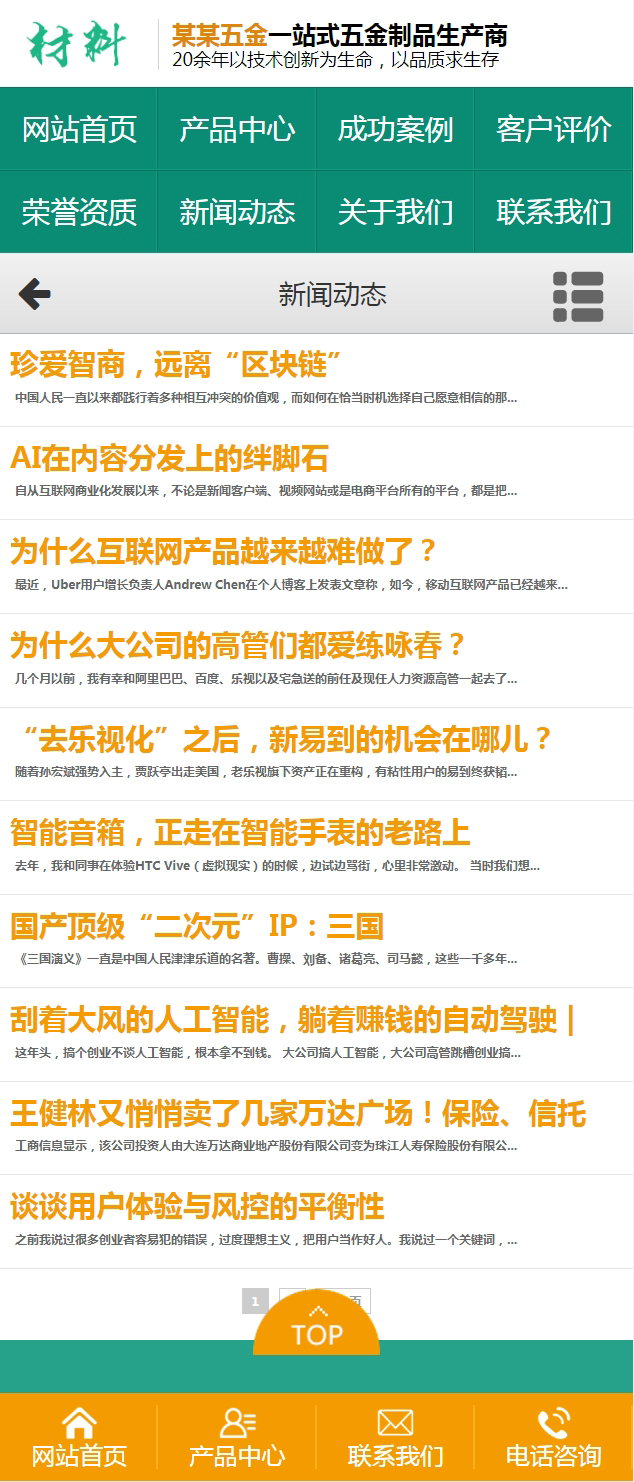
Task: Read 谈谈用户体验与风控的平衡性
Action: (x=197, y=1207)
